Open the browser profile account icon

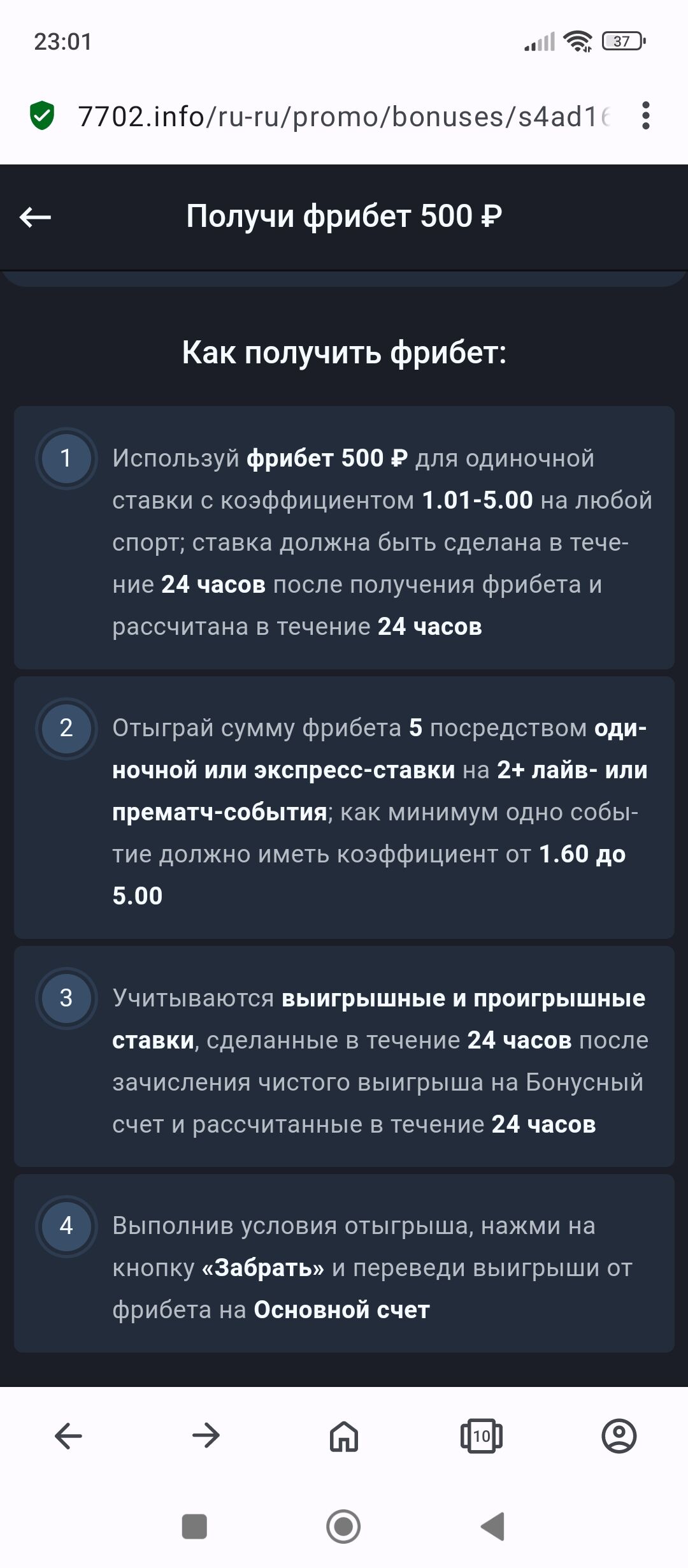619,1436
